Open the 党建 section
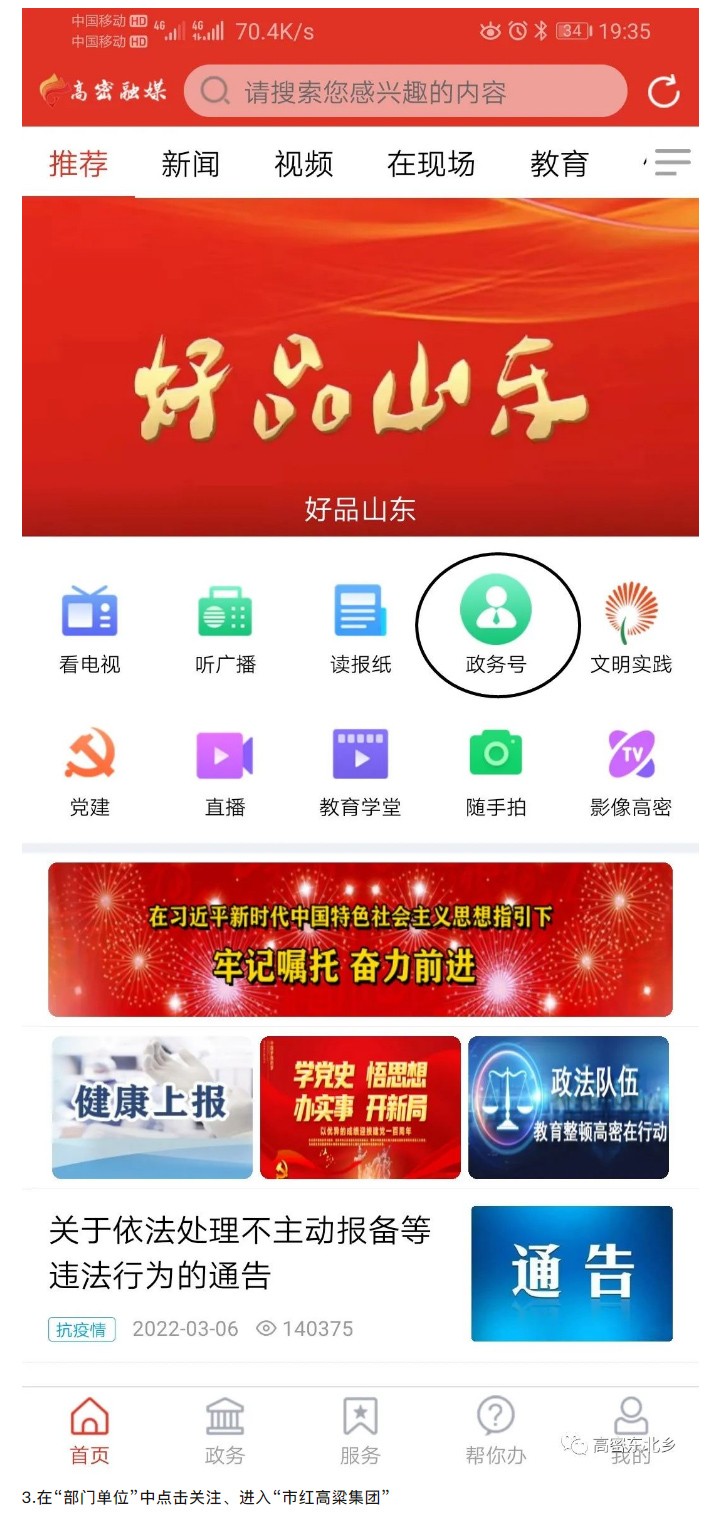 (x=89, y=771)
